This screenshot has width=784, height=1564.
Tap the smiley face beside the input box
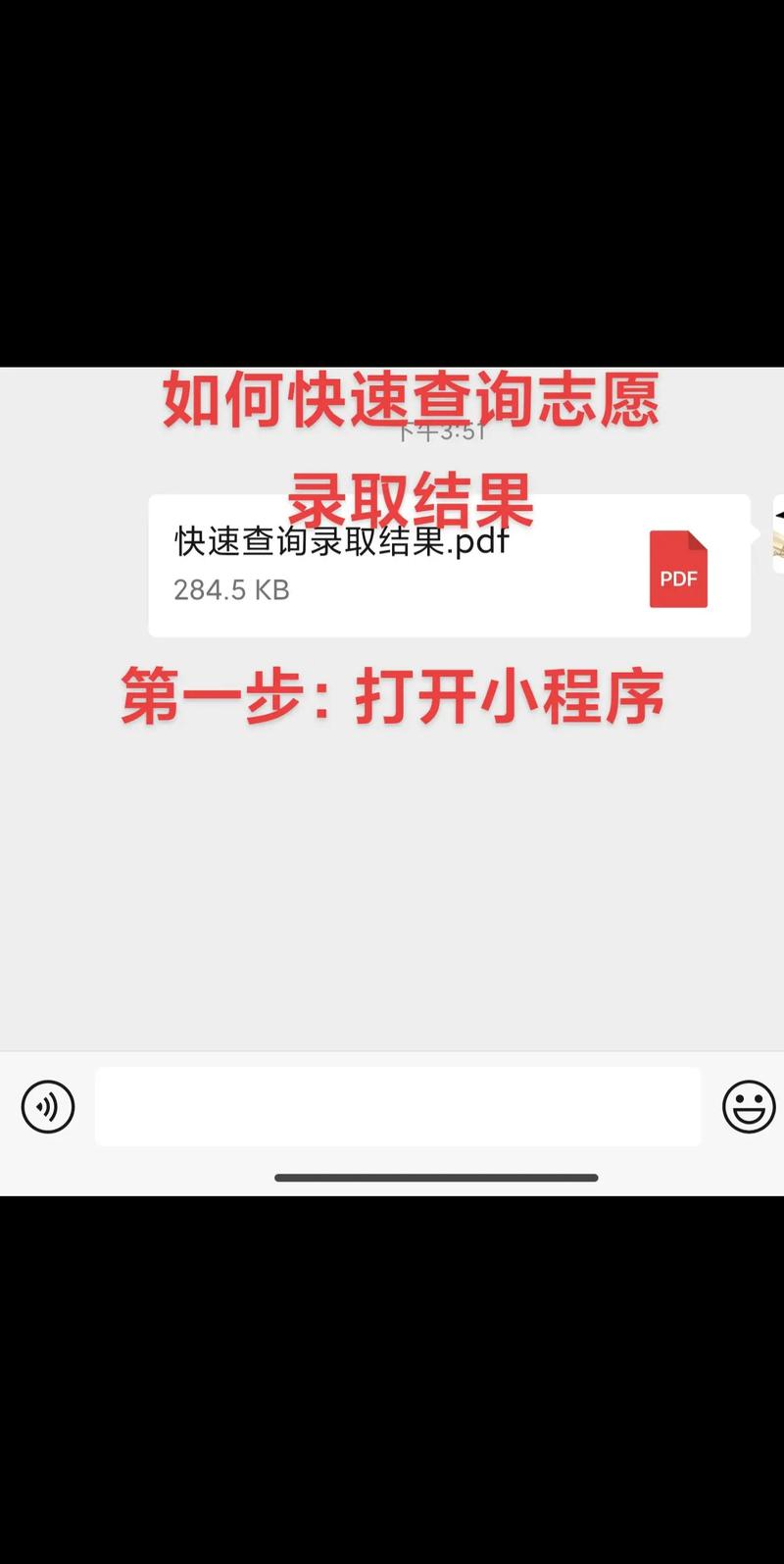point(748,1106)
